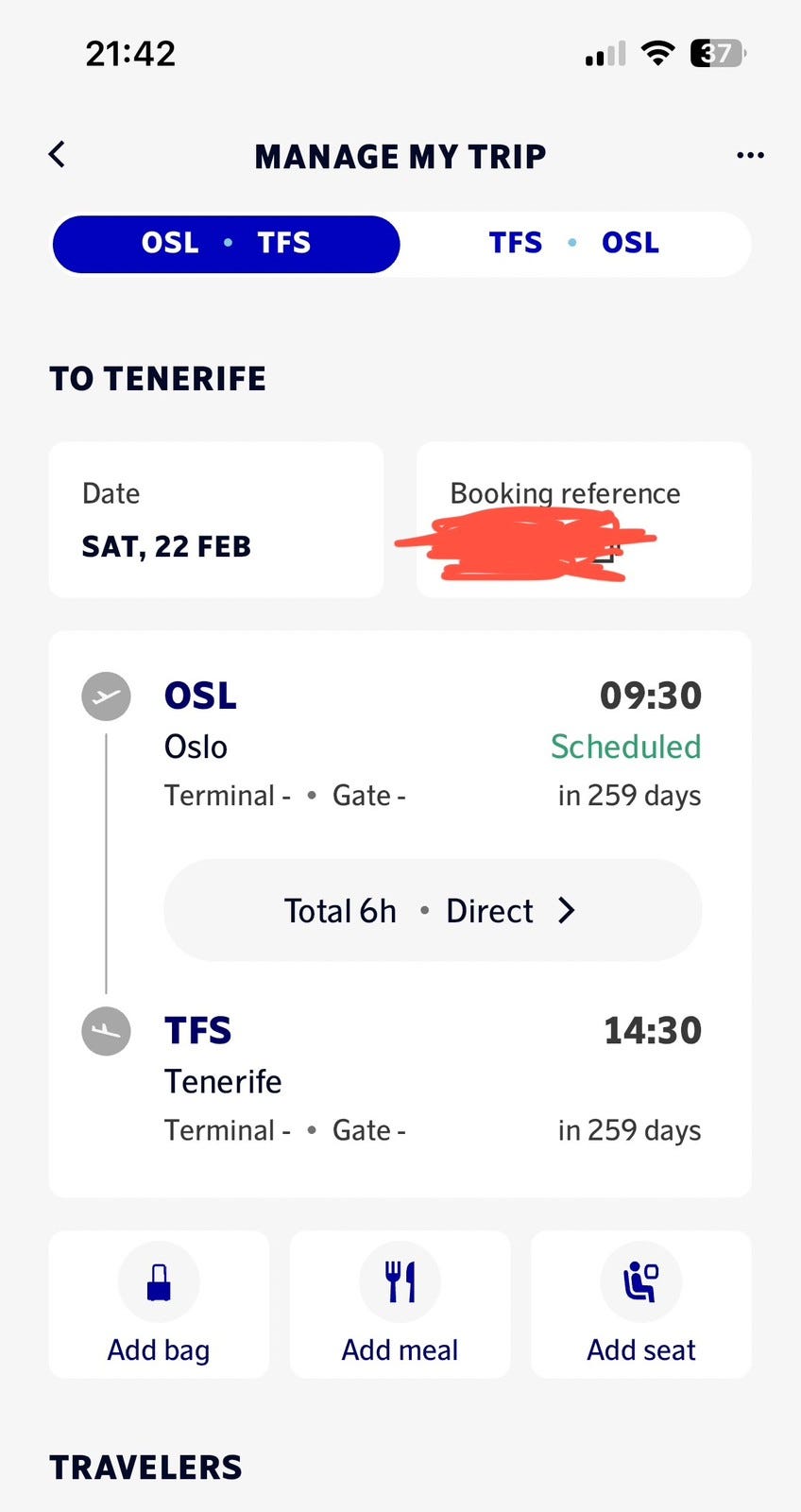Click the Wi-Fi icon in the status bar
The height and width of the screenshot is (1512, 801).
click(658, 53)
